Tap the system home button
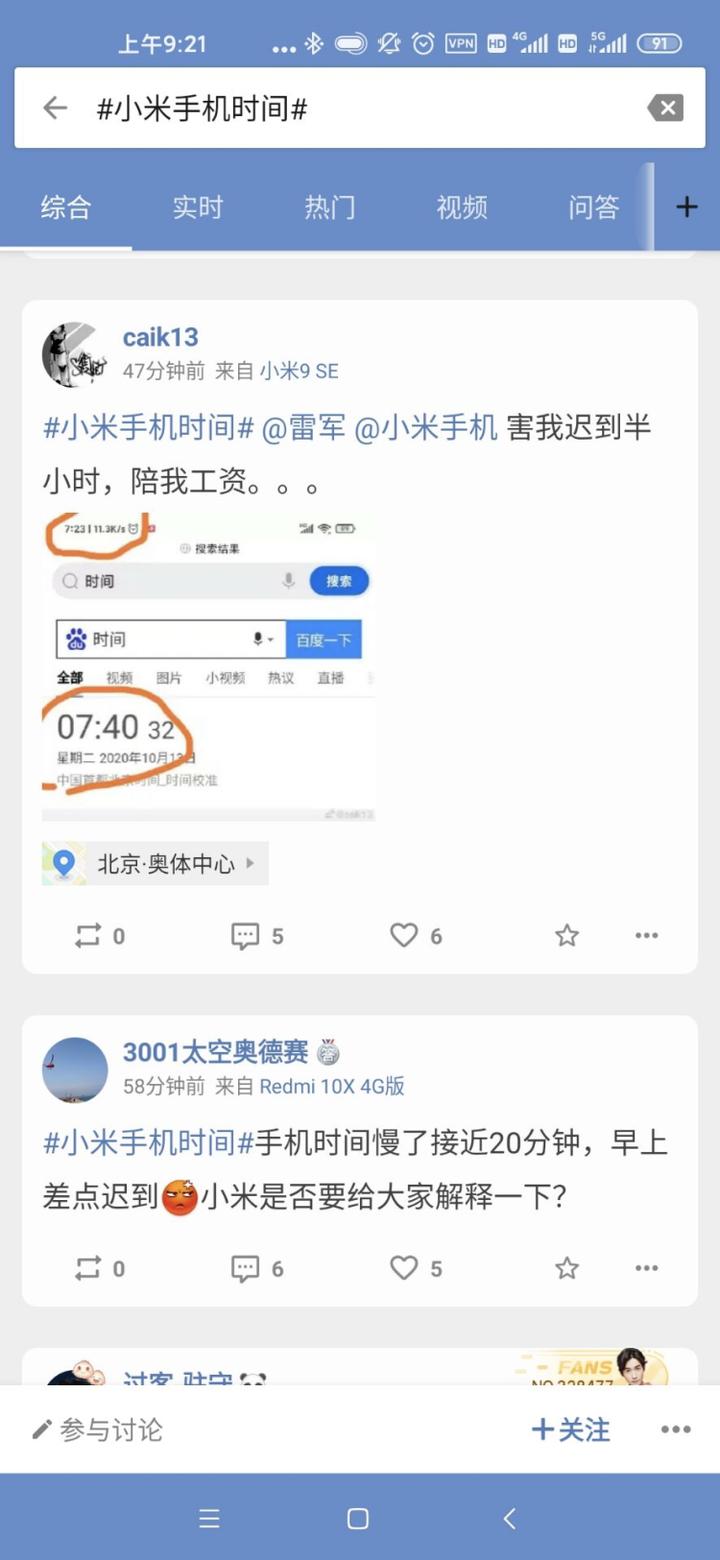720x1560 pixels. click(x=358, y=1519)
